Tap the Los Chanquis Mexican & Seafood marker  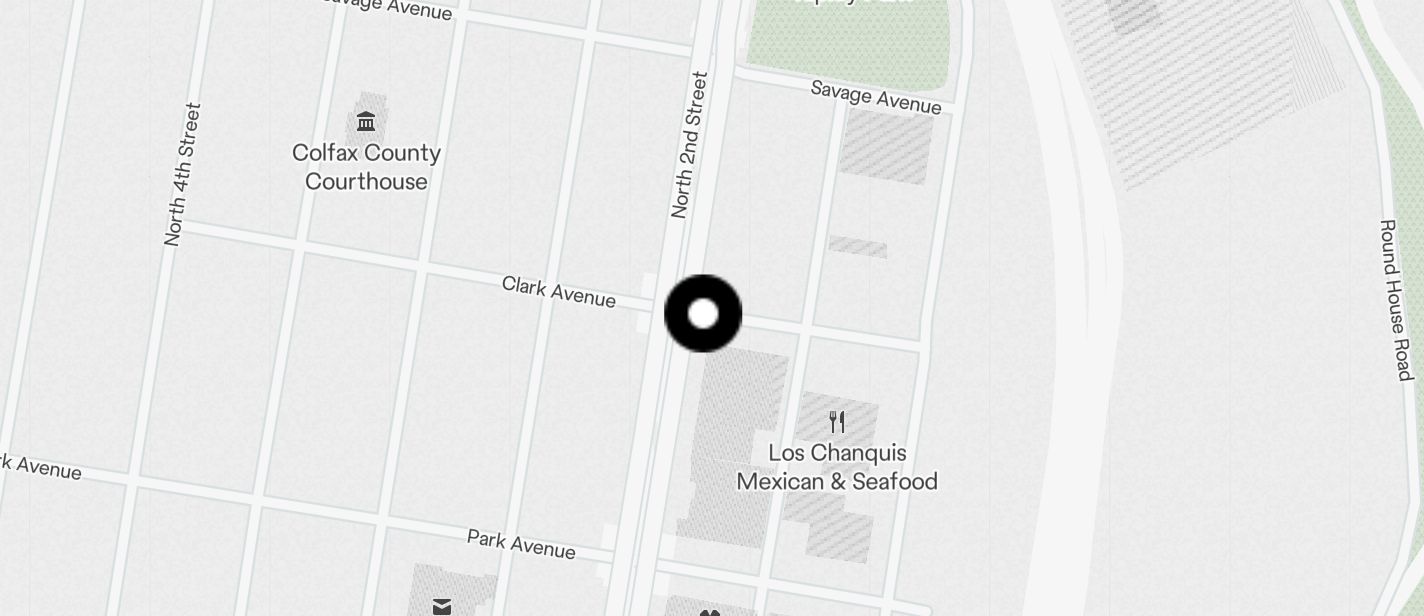pos(837,422)
